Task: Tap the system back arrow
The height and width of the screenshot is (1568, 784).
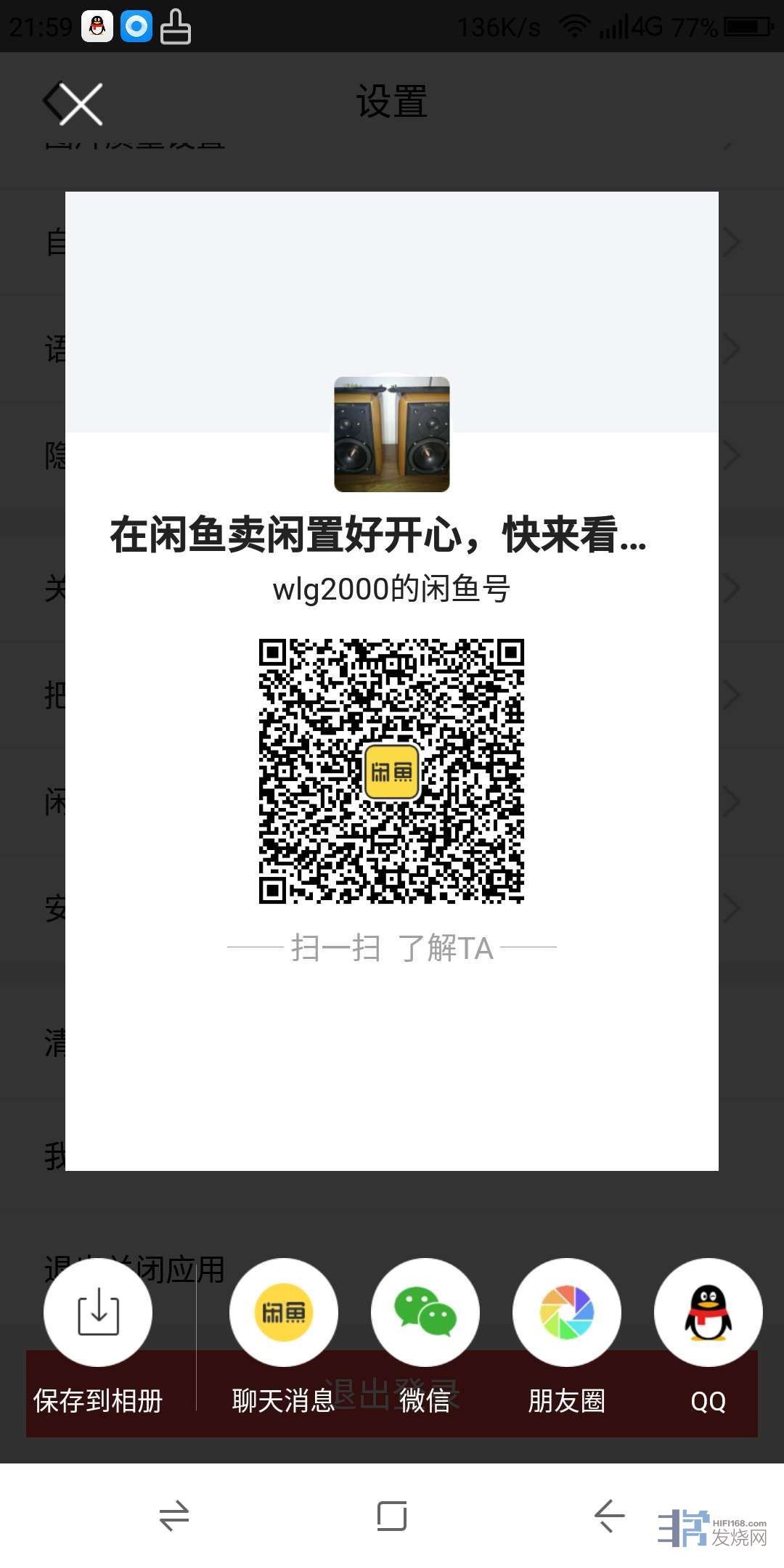Action: click(609, 1516)
